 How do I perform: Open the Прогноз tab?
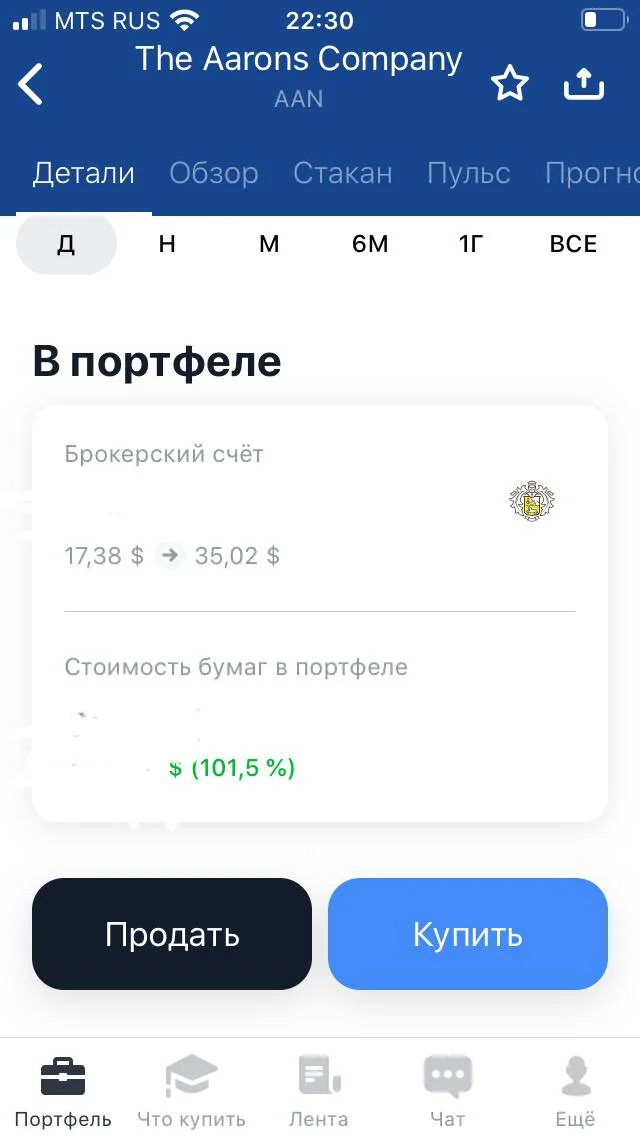pos(592,174)
